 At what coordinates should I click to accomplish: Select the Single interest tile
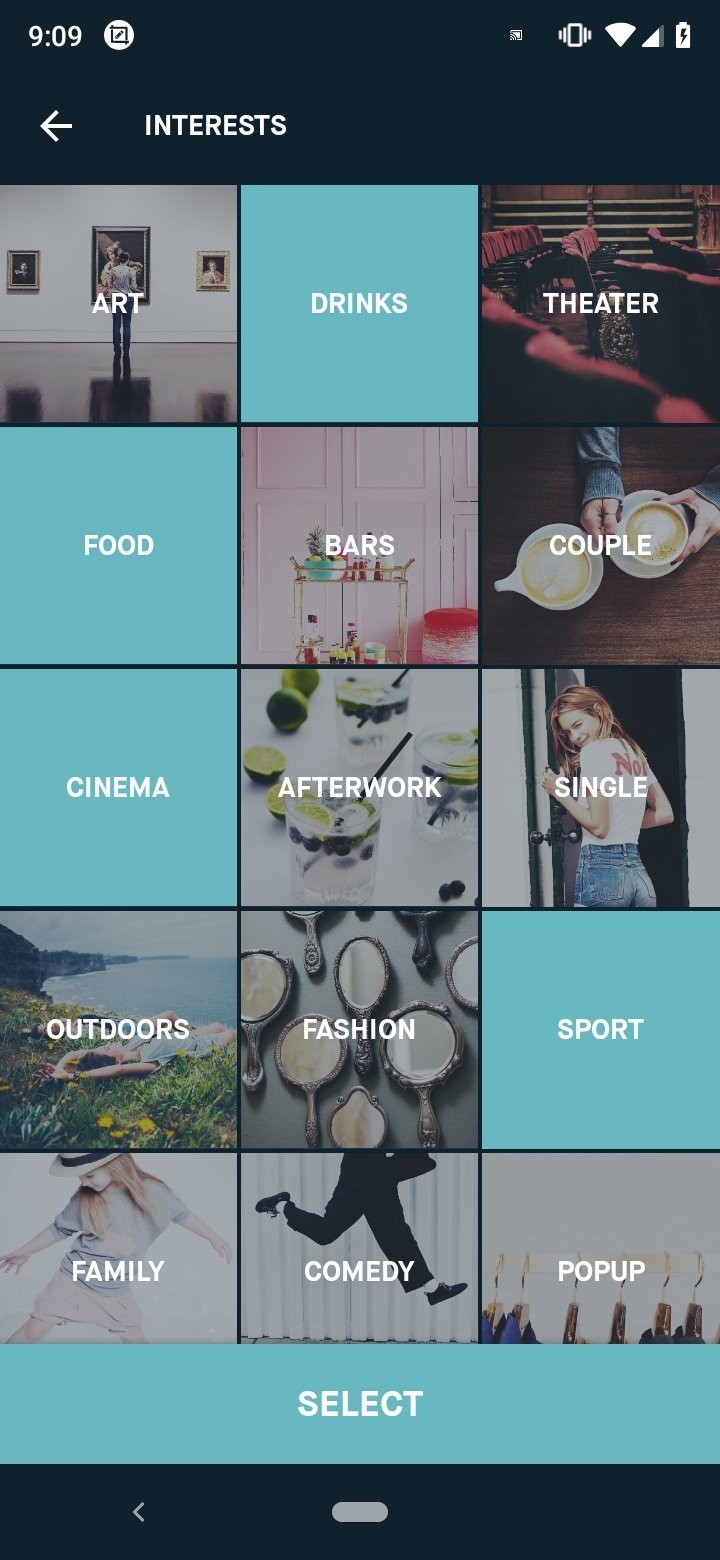pos(600,788)
